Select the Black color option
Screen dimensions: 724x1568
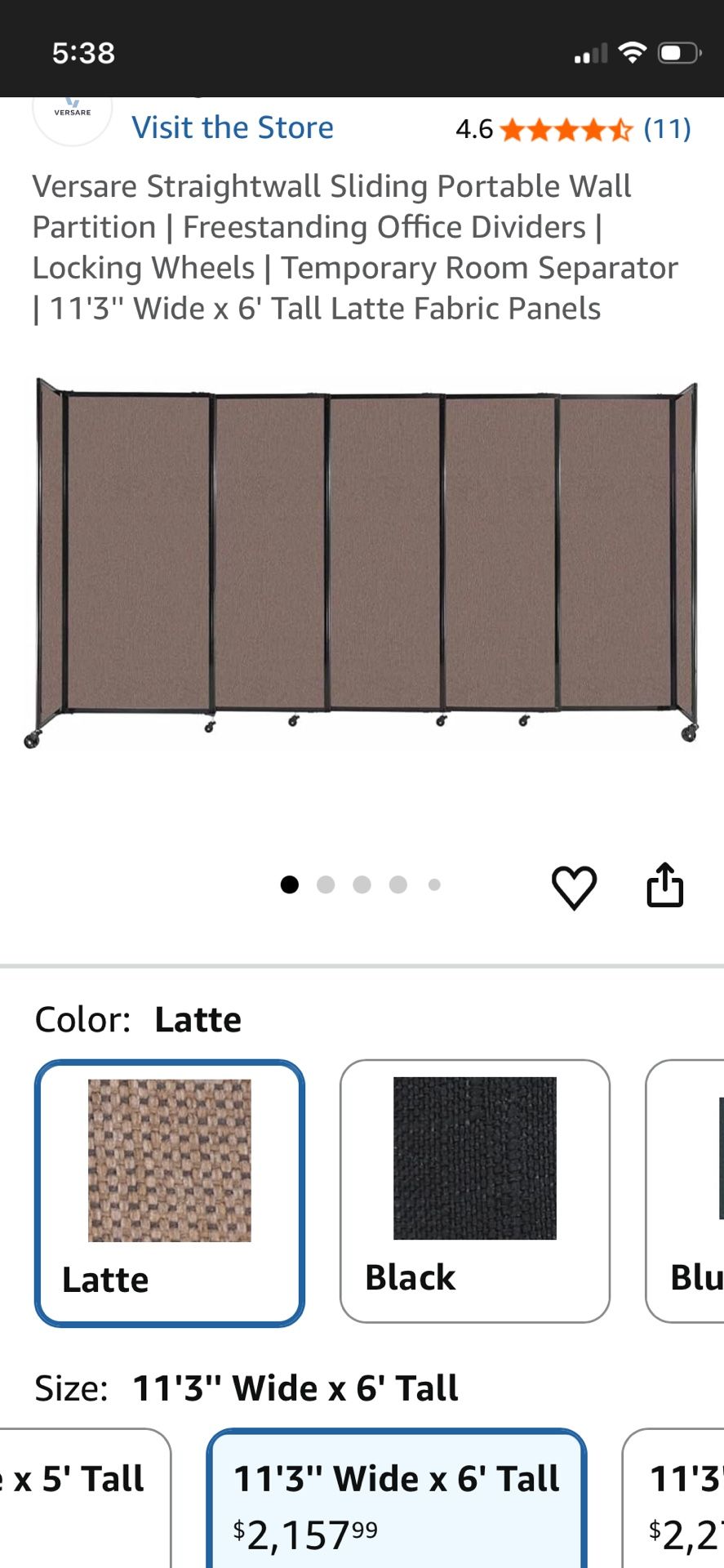tap(474, 1192)
